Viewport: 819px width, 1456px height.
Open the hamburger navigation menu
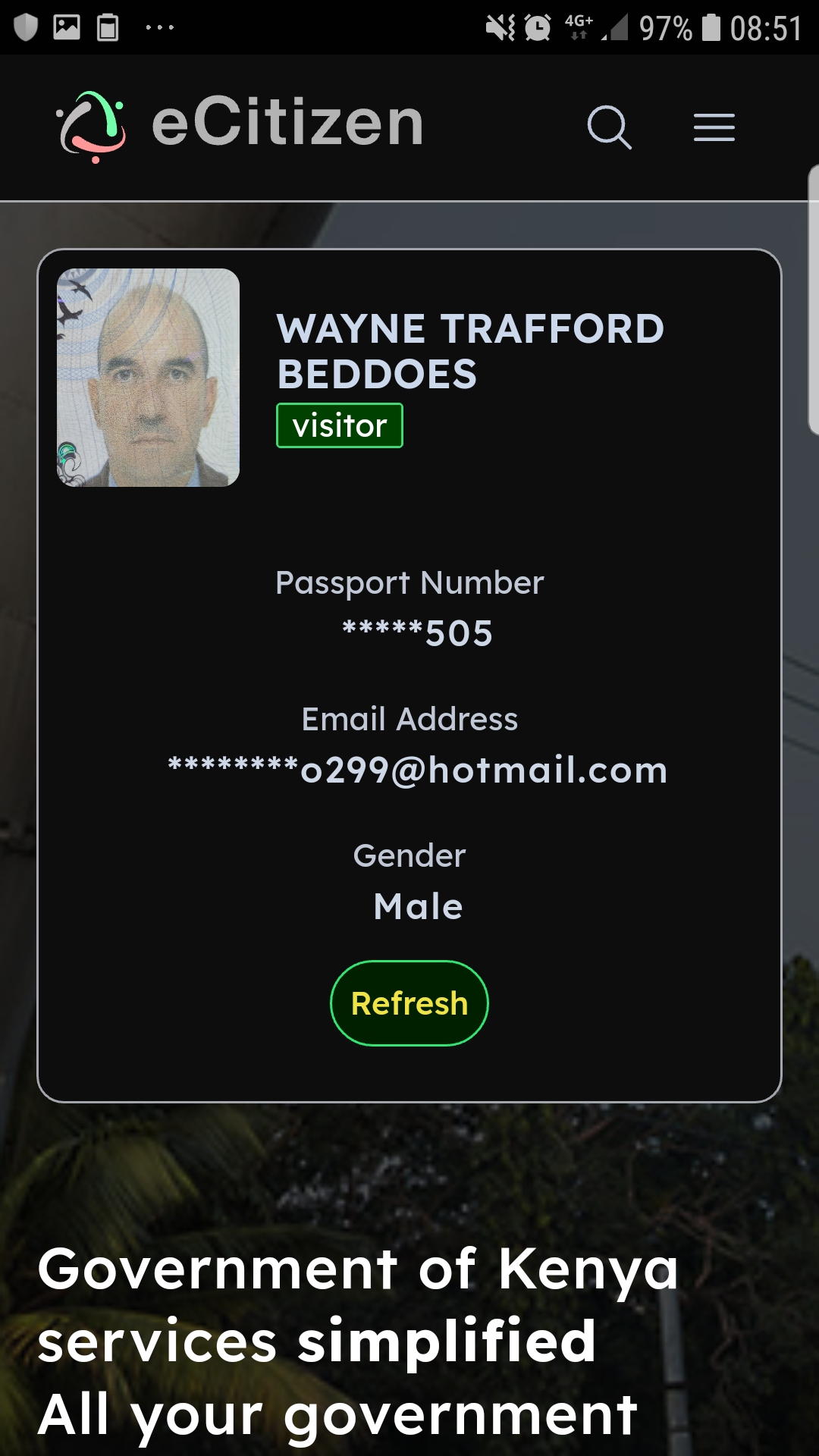pyautogui.click(x=713, y=127)
